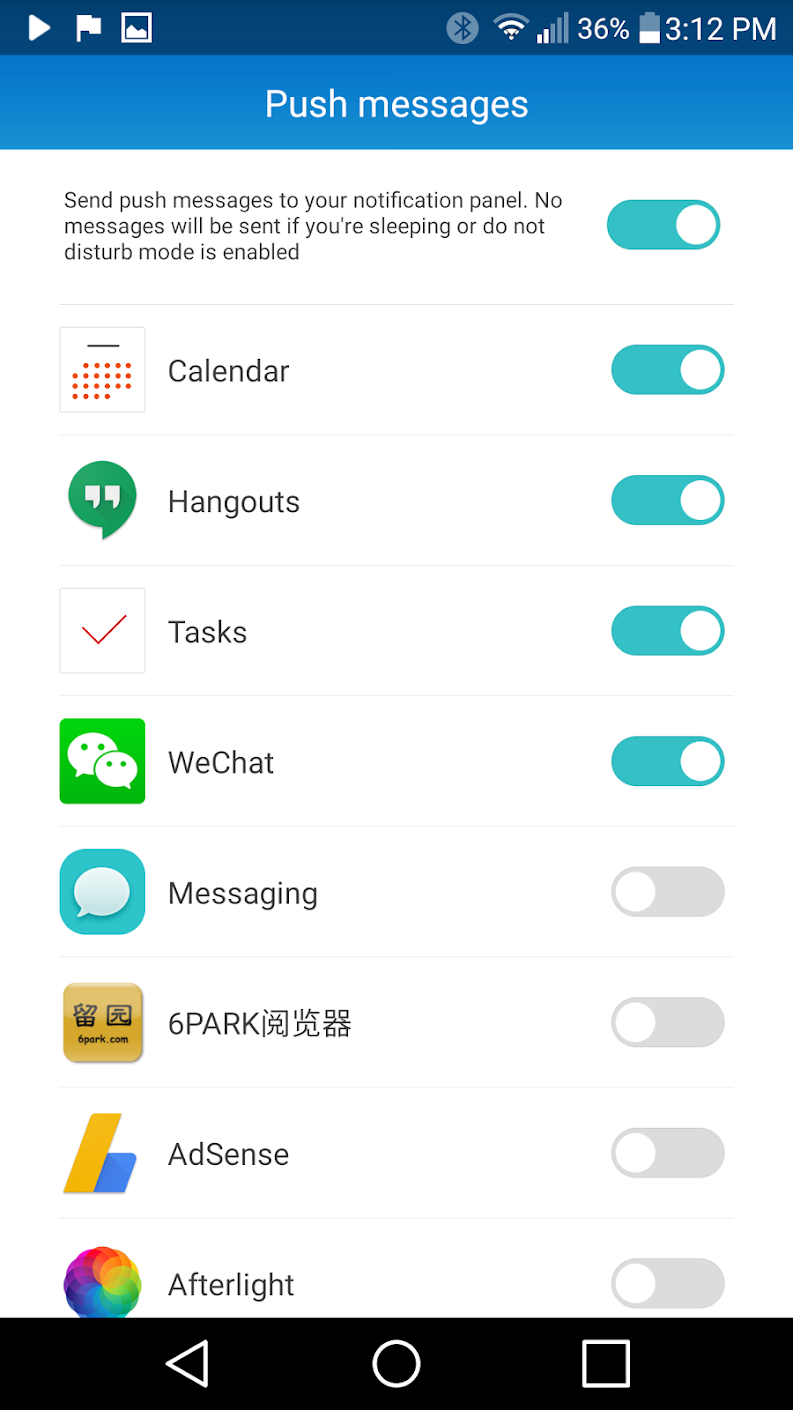Switch on push messages for Afterlight
Image resolution: width=793 pixels, height=1410 pixels.
667,1284
